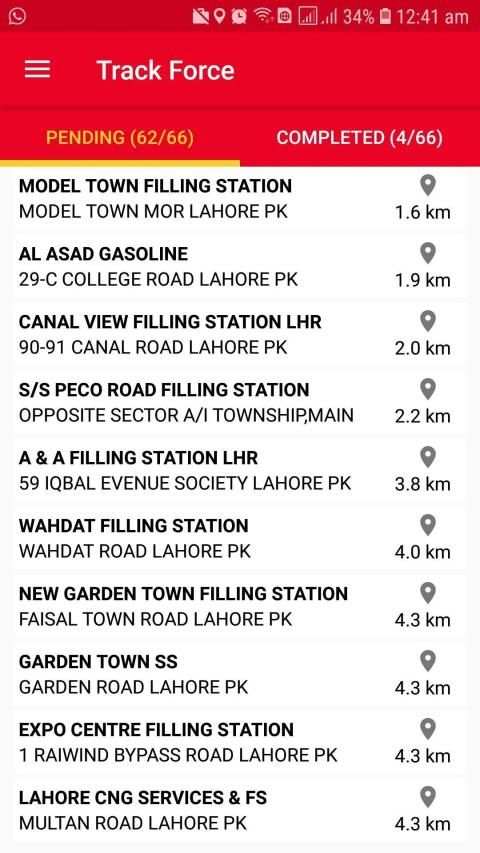Open Al Asad Gasoline row
Screen dimensions: 480x853
(x=240, y=267)
